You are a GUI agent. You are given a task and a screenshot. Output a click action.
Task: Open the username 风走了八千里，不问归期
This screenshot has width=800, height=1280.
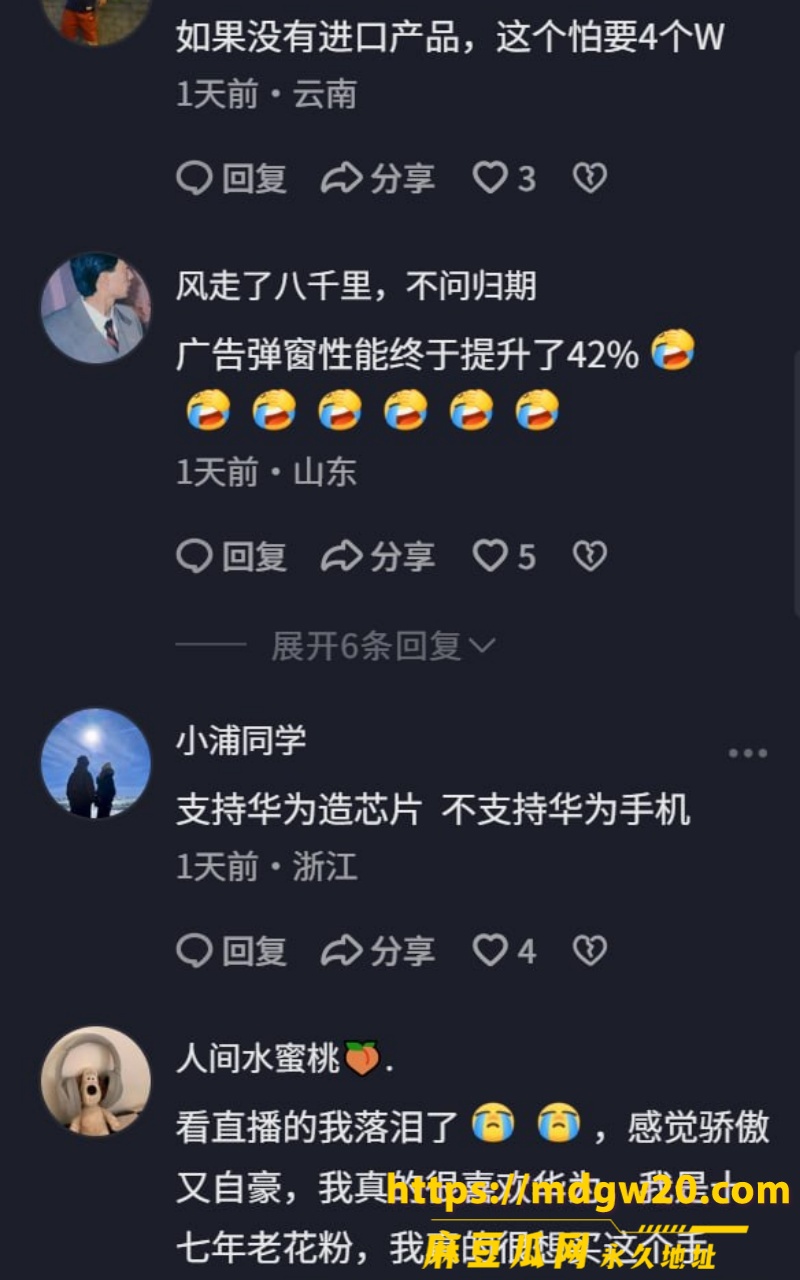pos(357,287)
